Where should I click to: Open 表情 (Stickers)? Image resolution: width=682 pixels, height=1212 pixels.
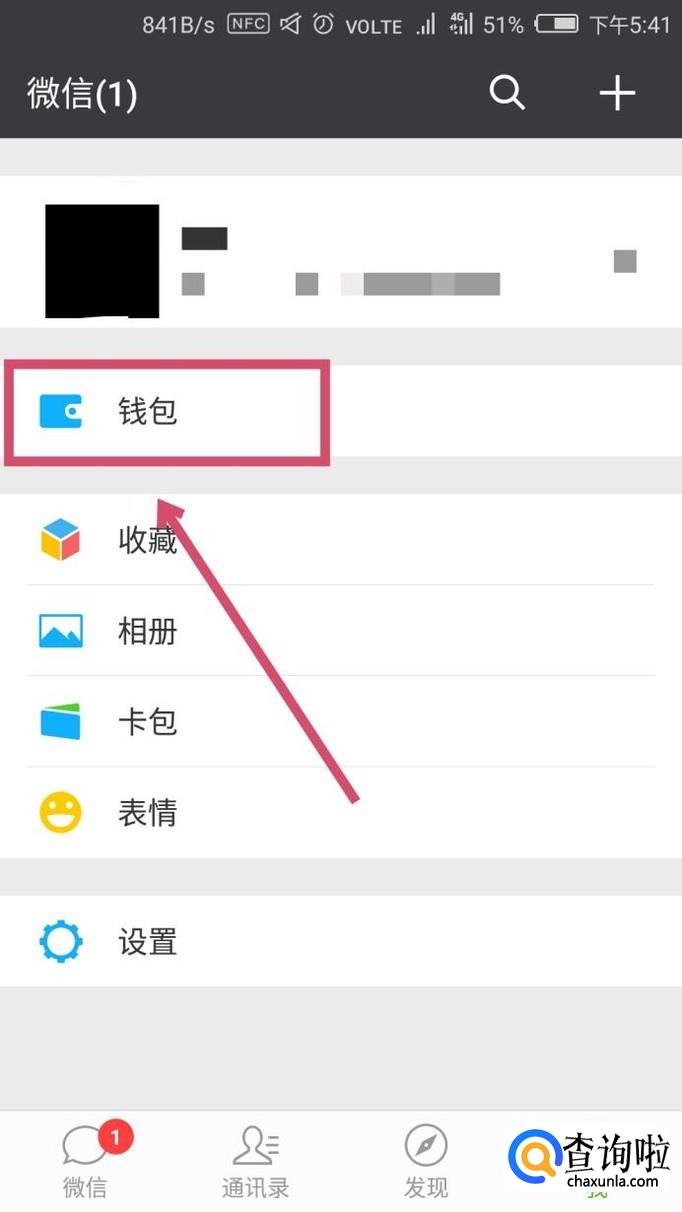click(341, 813)
